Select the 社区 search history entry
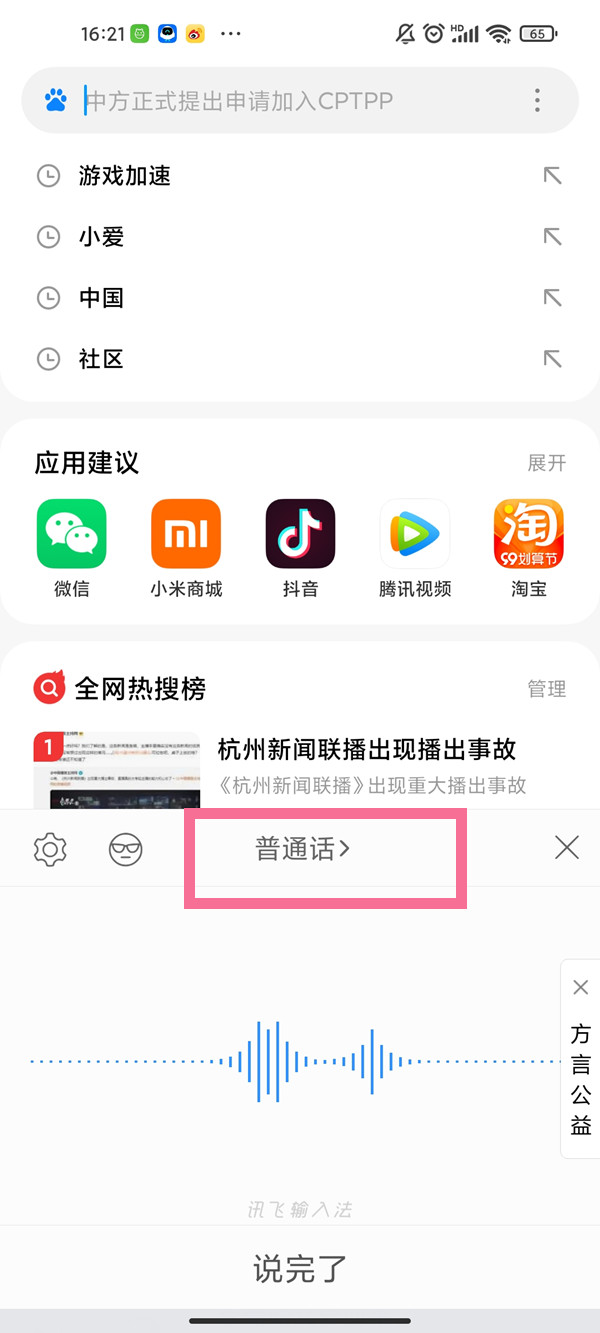 point(101,359)
